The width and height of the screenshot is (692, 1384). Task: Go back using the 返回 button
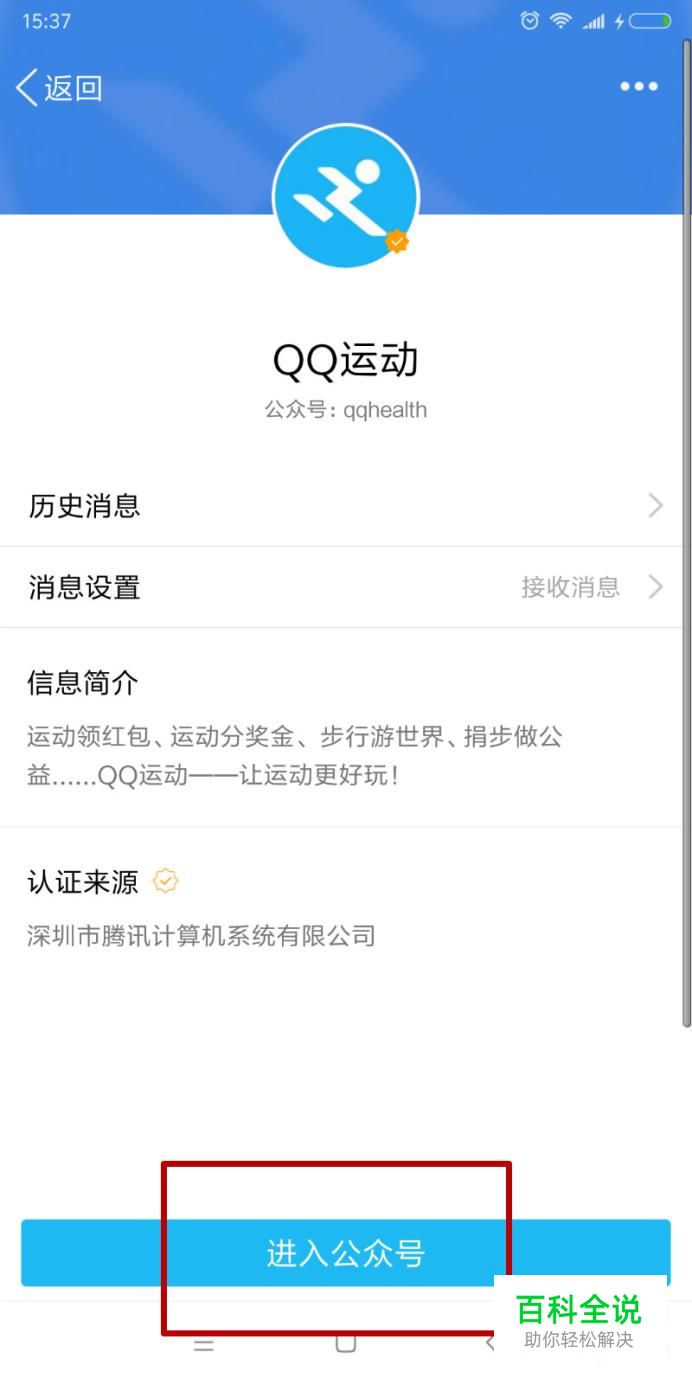click(60, 88)
